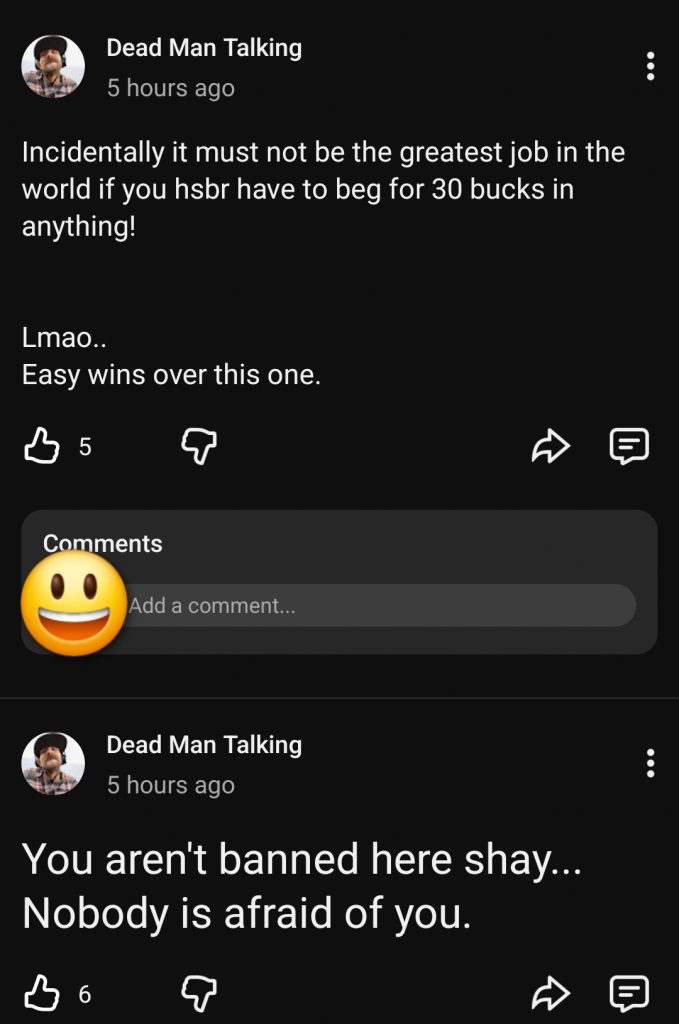Open overflow menu on "You aren't banned" post

651,763
